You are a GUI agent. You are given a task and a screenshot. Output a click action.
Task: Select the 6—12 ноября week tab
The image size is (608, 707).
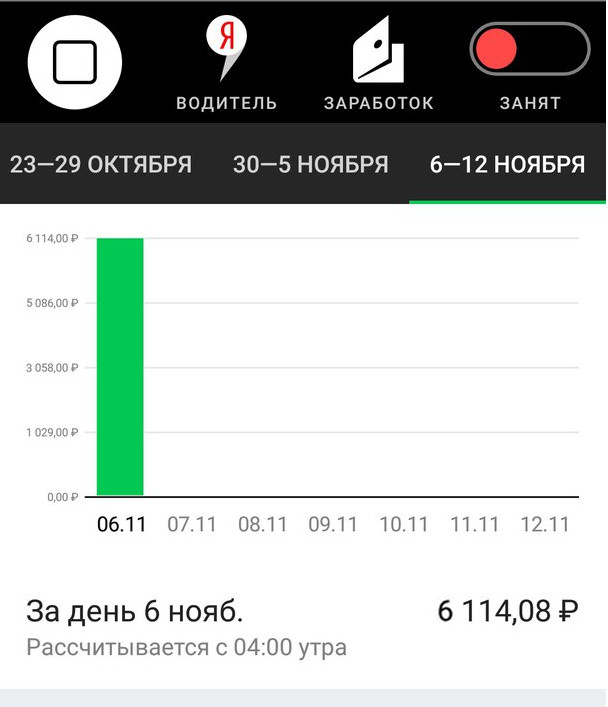[x=507, y=165]
